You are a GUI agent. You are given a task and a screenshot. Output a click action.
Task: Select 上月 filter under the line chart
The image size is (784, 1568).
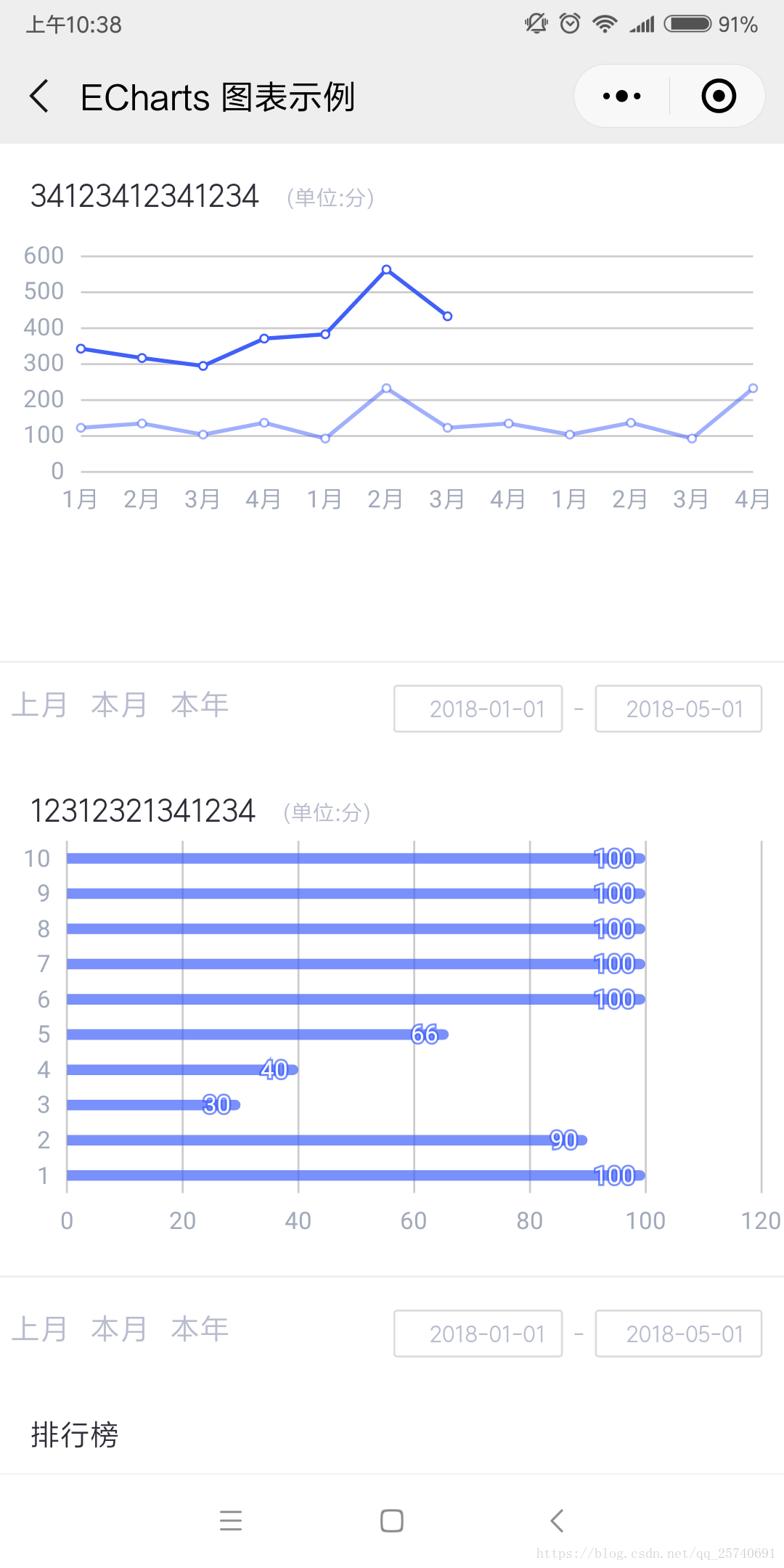(x=39, y=705)
